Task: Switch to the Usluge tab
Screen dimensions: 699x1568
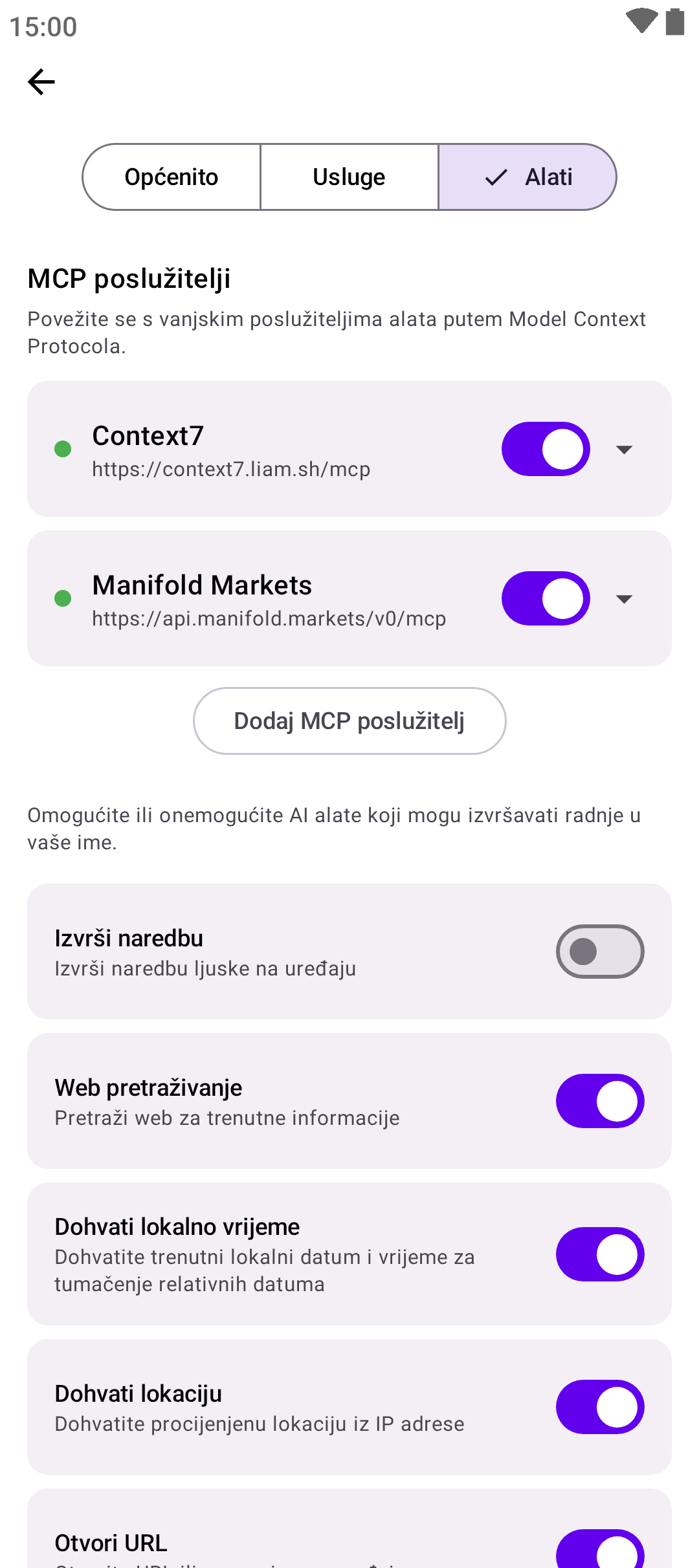Action: click(x=349, y=177)
